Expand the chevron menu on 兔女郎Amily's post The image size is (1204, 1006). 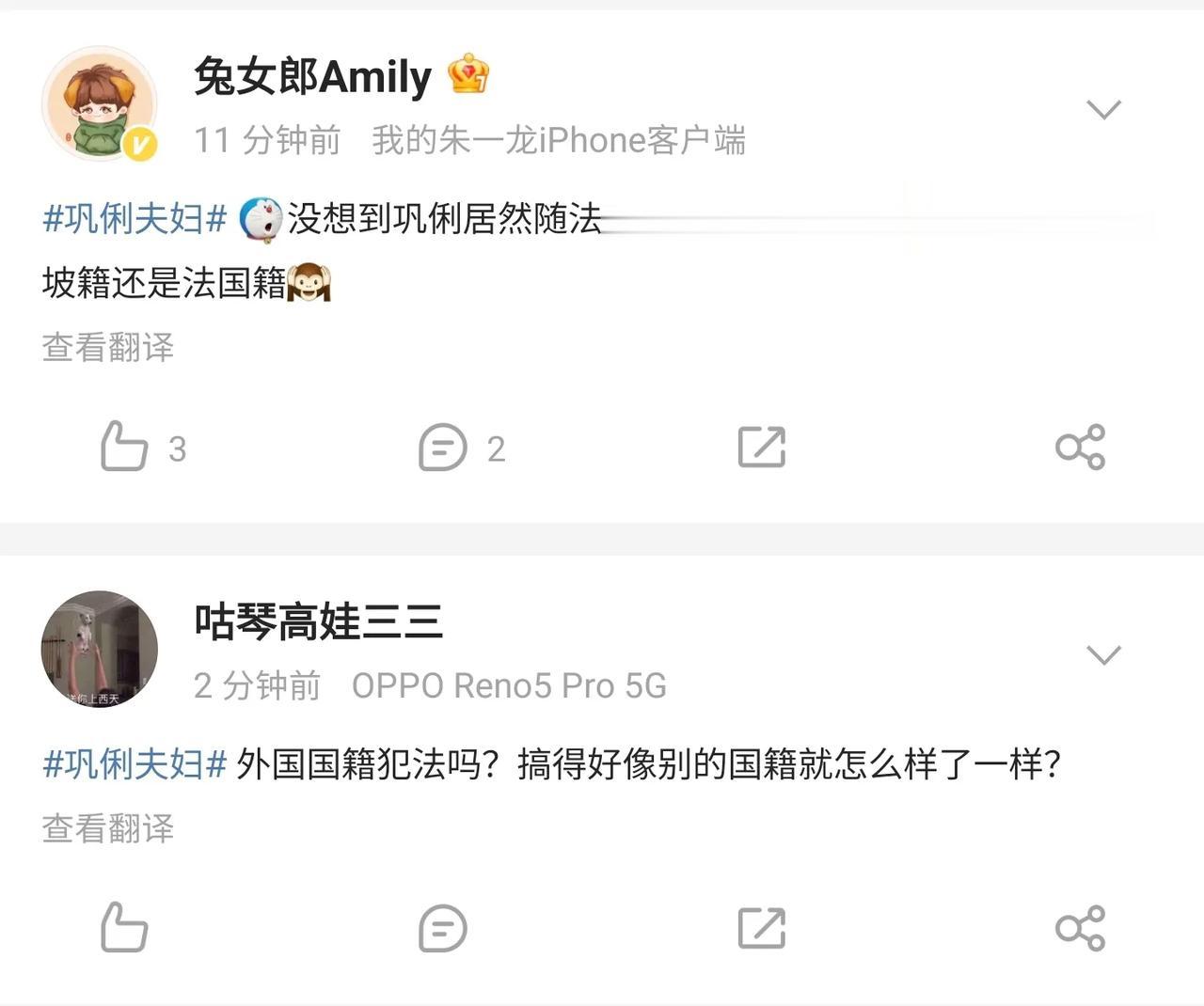[x=1103, y=109]
